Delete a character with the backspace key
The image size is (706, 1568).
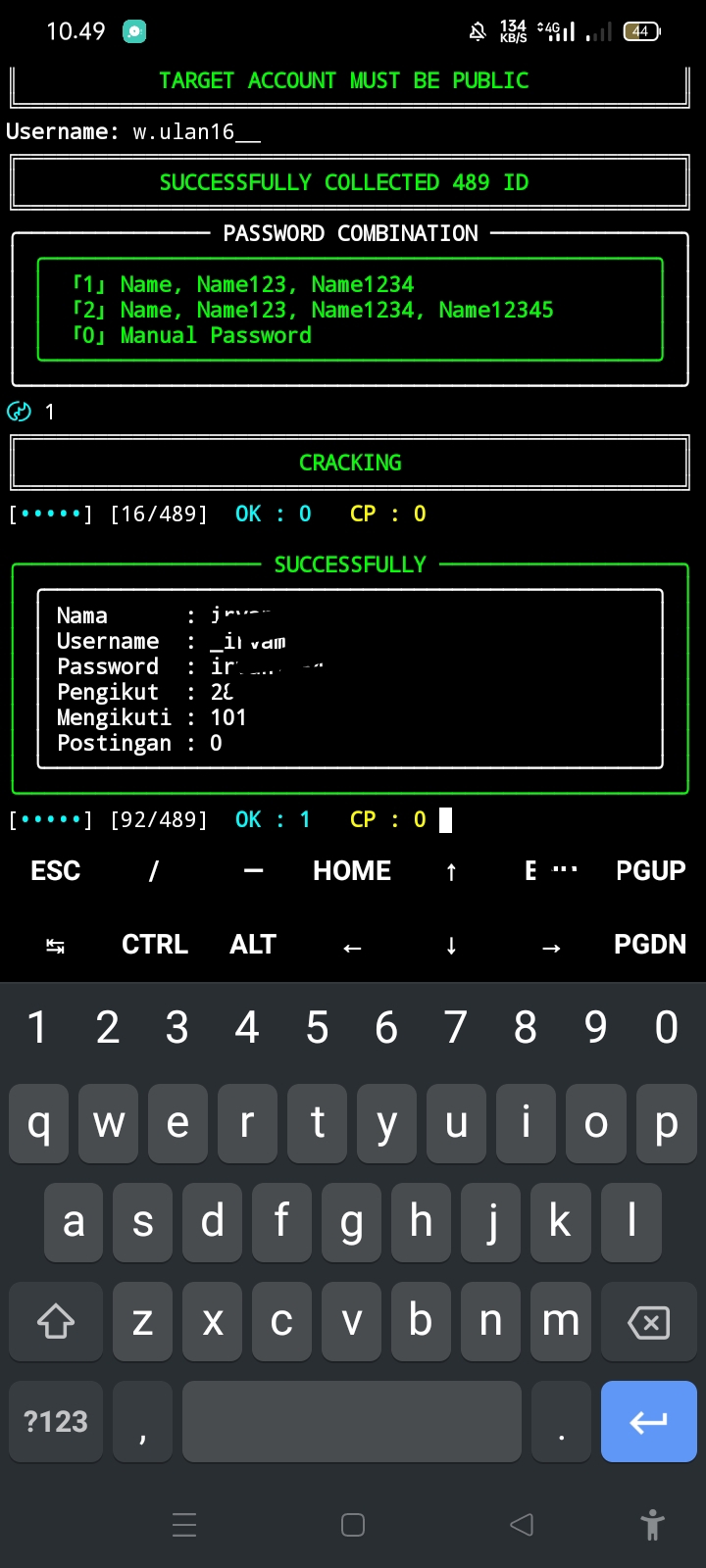(x=648, y=1322)
